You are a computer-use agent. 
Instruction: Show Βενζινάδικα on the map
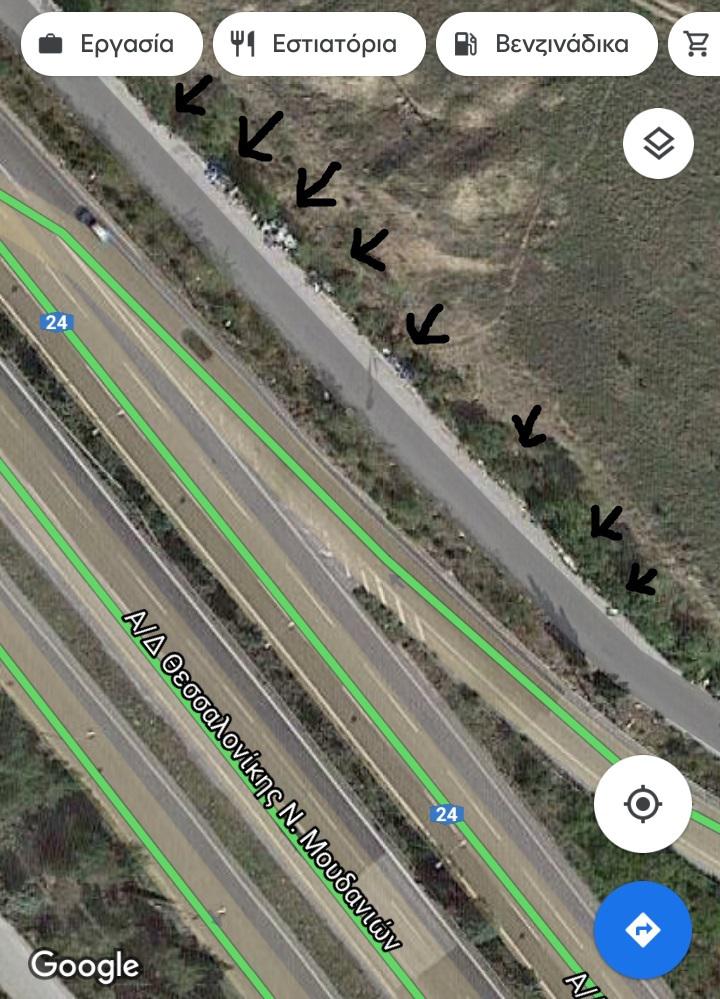point(546,44)
